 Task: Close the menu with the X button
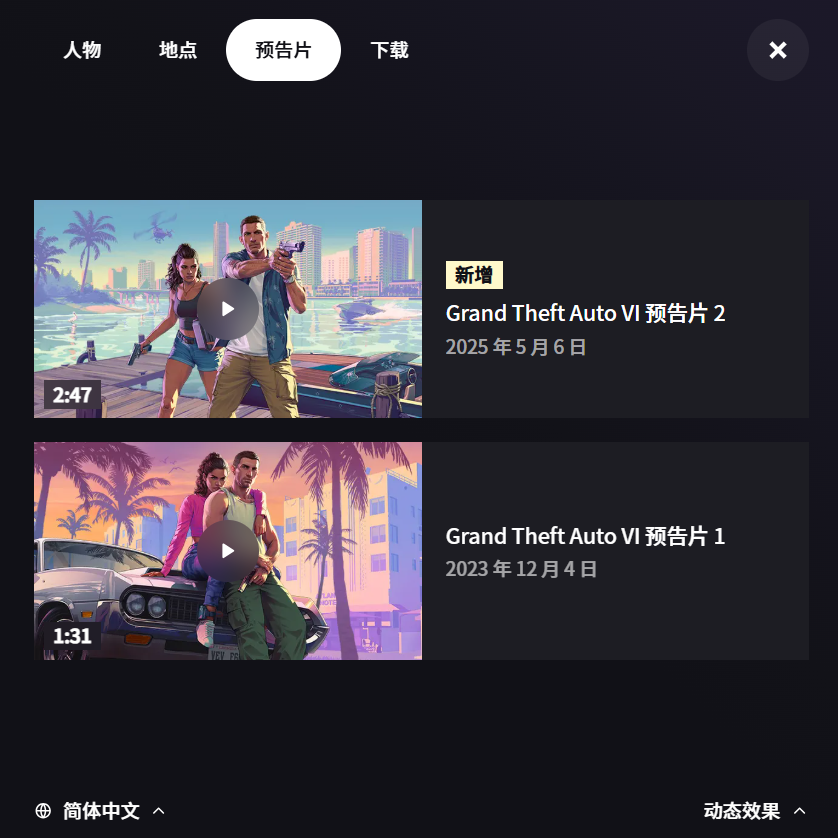[777, 50]
